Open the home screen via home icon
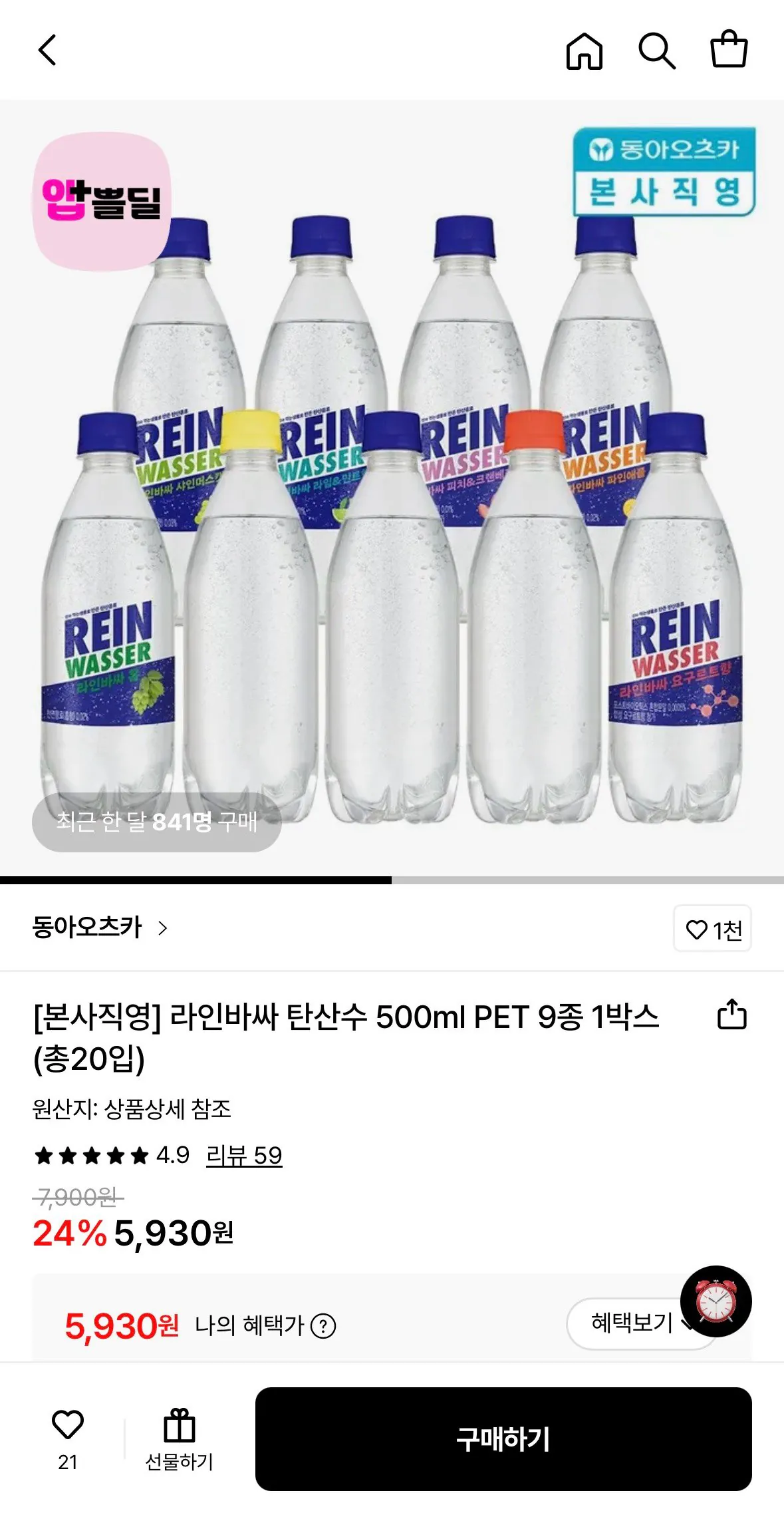Image resolution: width=784 pixels, height=1515 pixels. click(x=585, y=51)
